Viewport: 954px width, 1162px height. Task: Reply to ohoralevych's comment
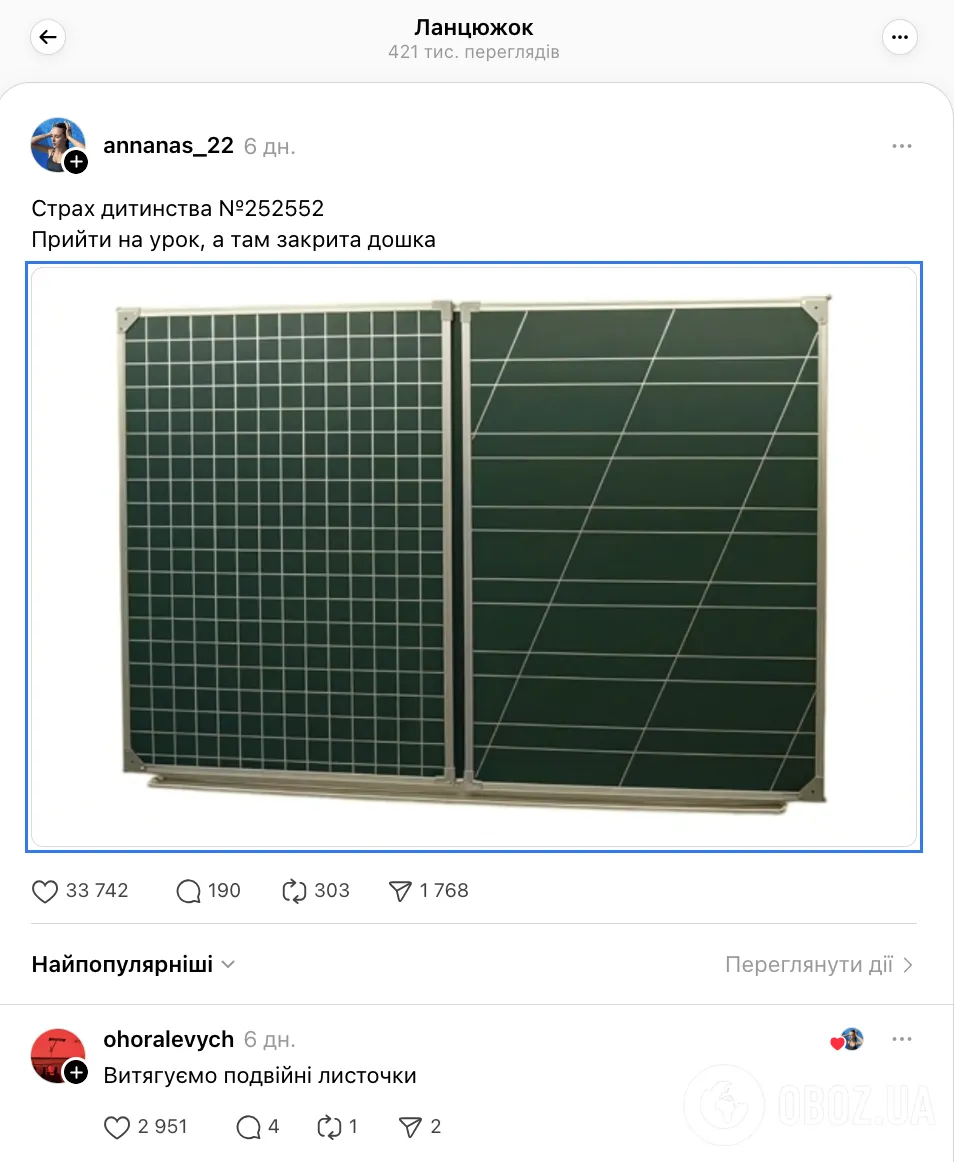click(x=248, y=1127)
